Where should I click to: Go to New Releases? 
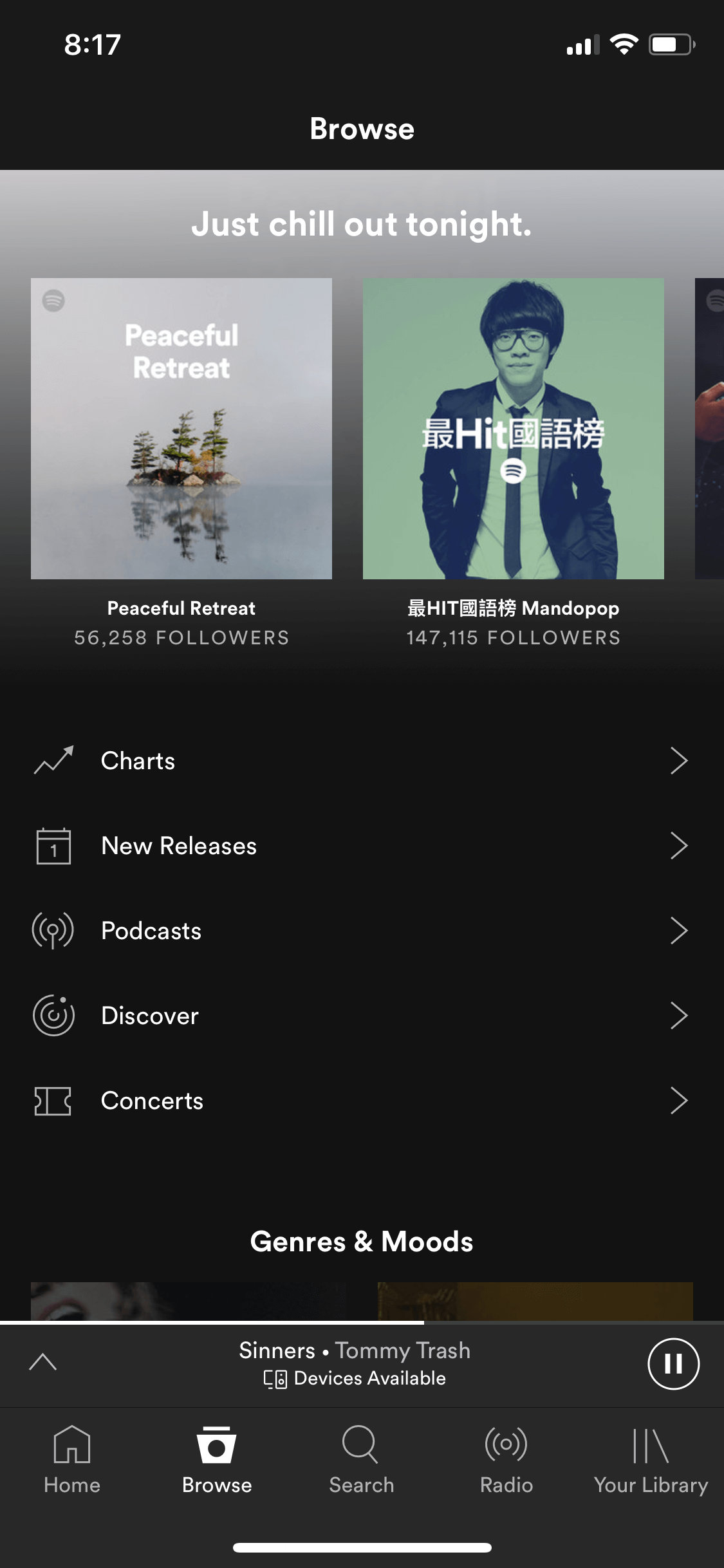click(x=362, y=846)
